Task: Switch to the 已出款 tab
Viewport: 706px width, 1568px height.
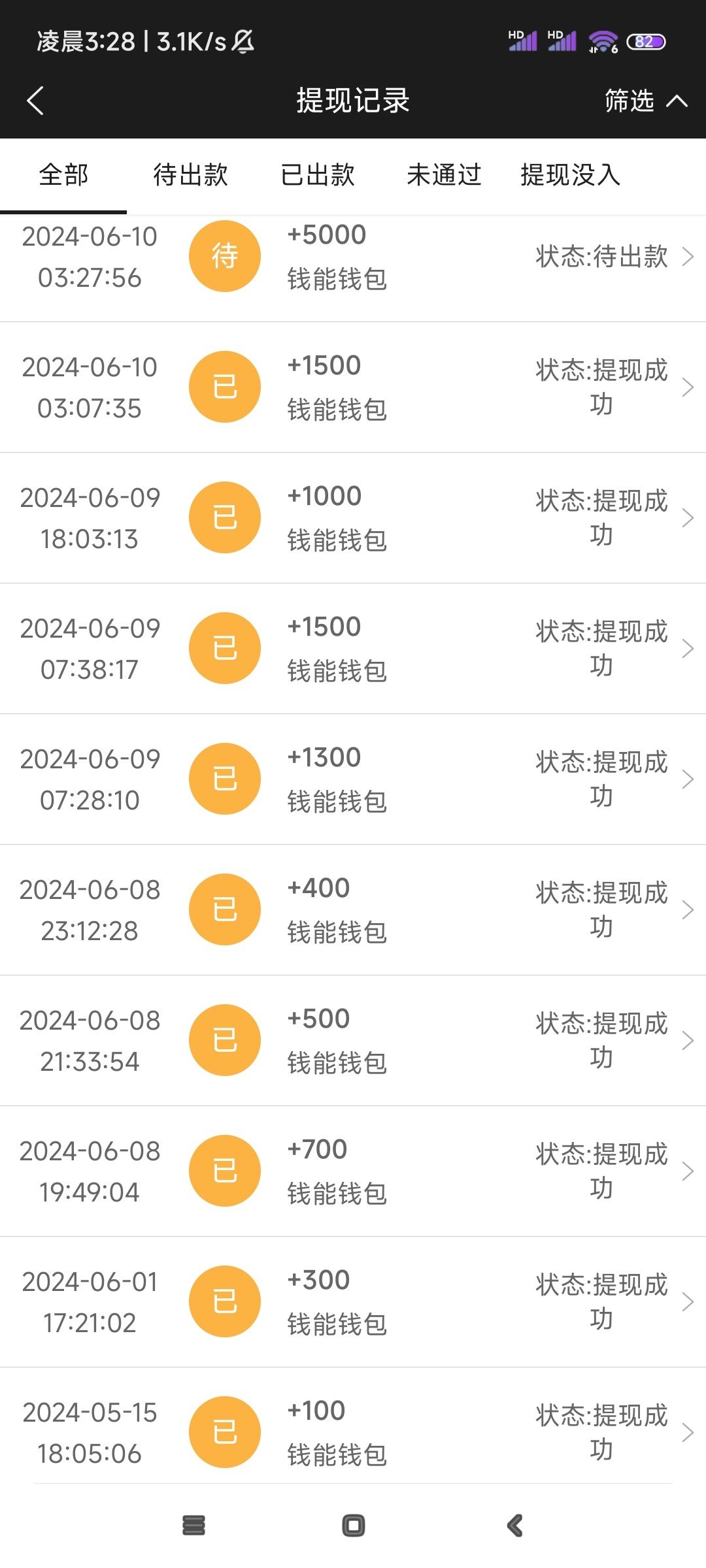Action: coord(318,175)
